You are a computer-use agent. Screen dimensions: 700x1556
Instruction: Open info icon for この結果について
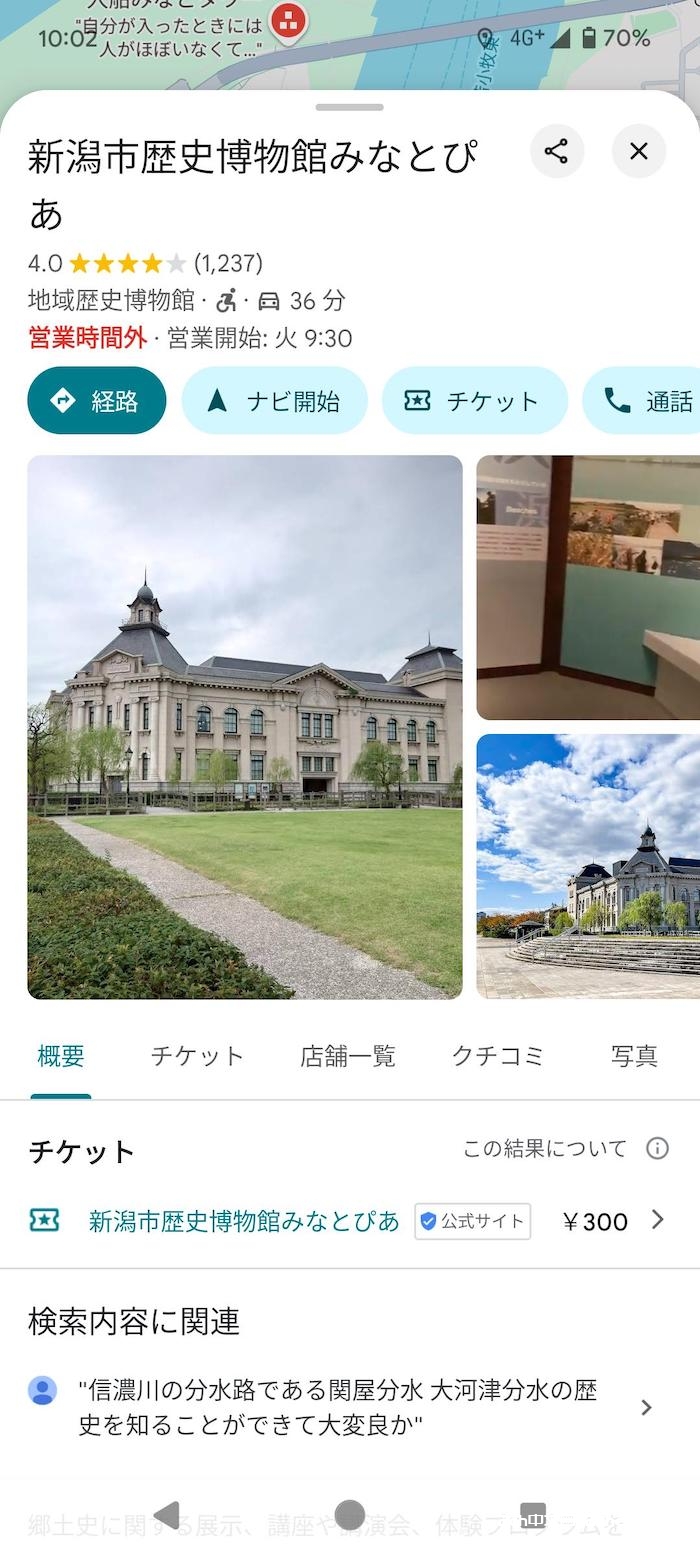[657, 1148]
